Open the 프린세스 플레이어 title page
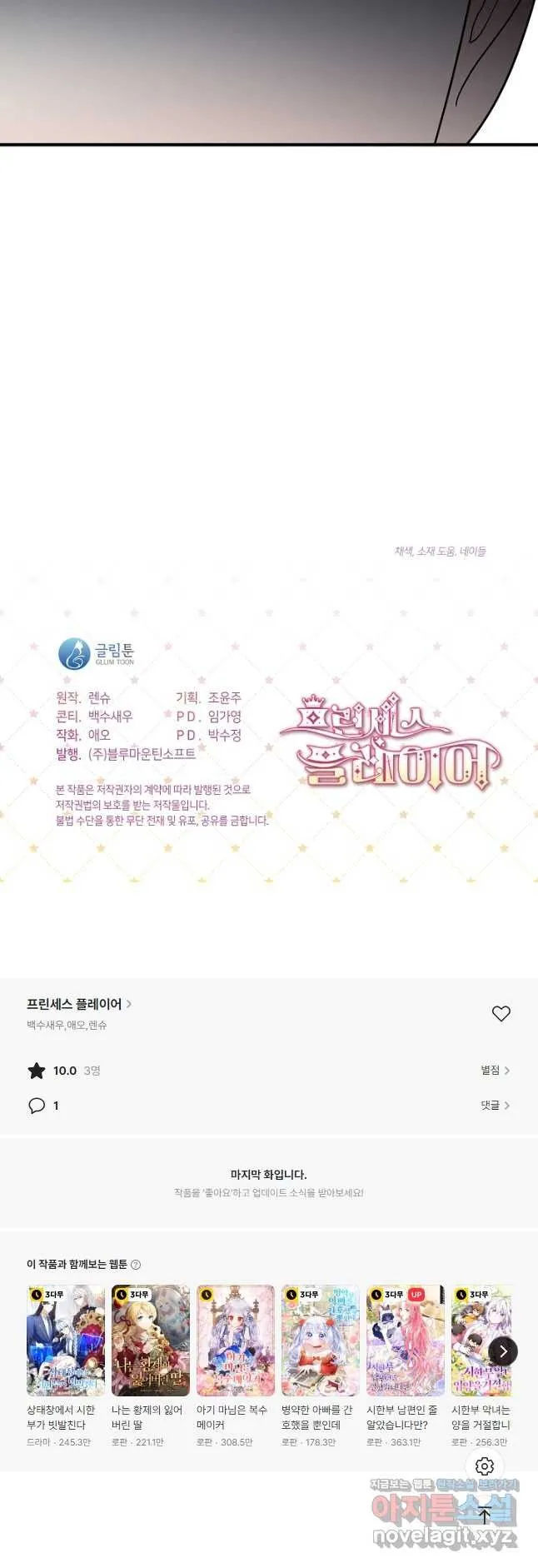Viewport: 538px width, 1568px height. click(x=79, y=1004)
